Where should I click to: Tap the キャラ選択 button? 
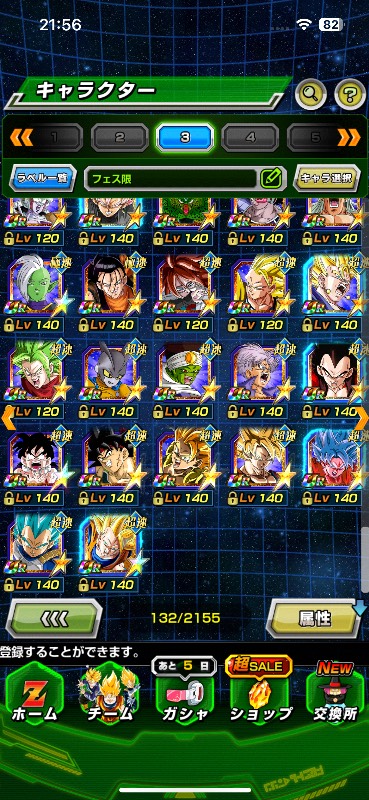coord(326,179)
